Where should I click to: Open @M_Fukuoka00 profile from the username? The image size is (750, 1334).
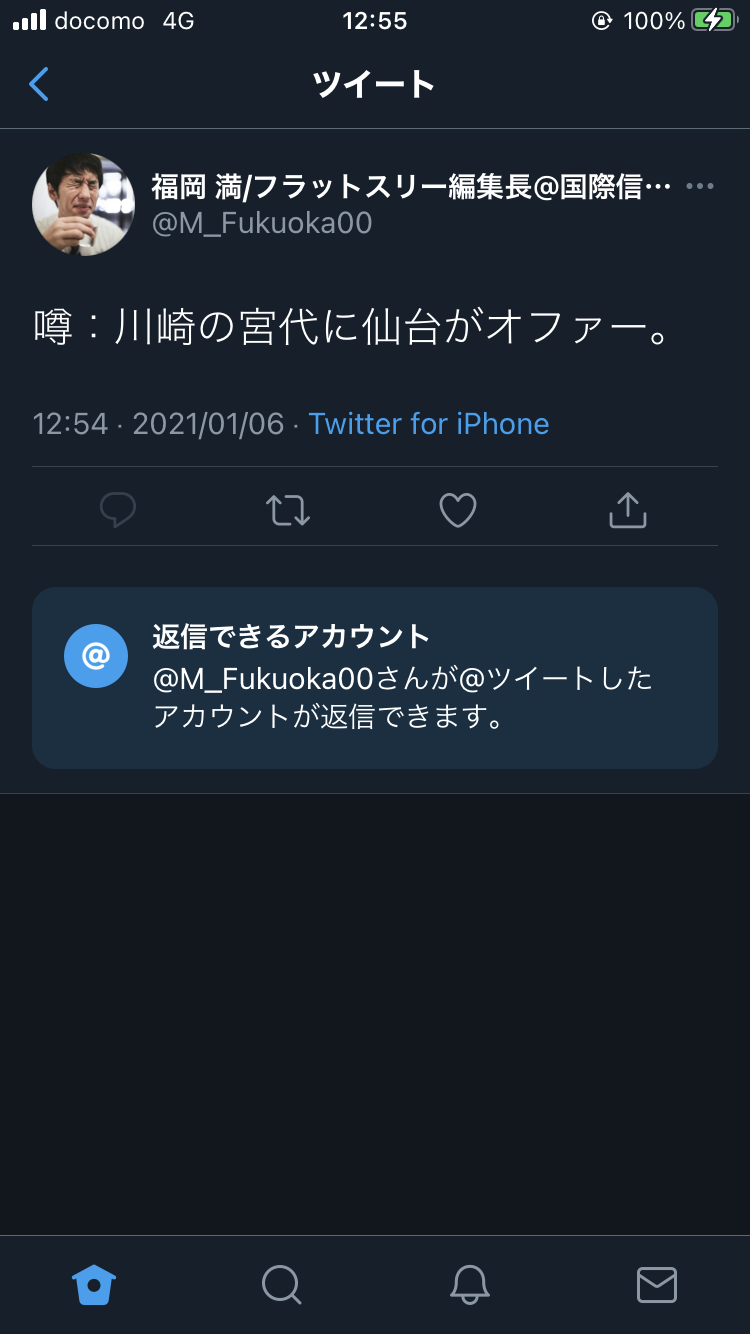point(262,223)
